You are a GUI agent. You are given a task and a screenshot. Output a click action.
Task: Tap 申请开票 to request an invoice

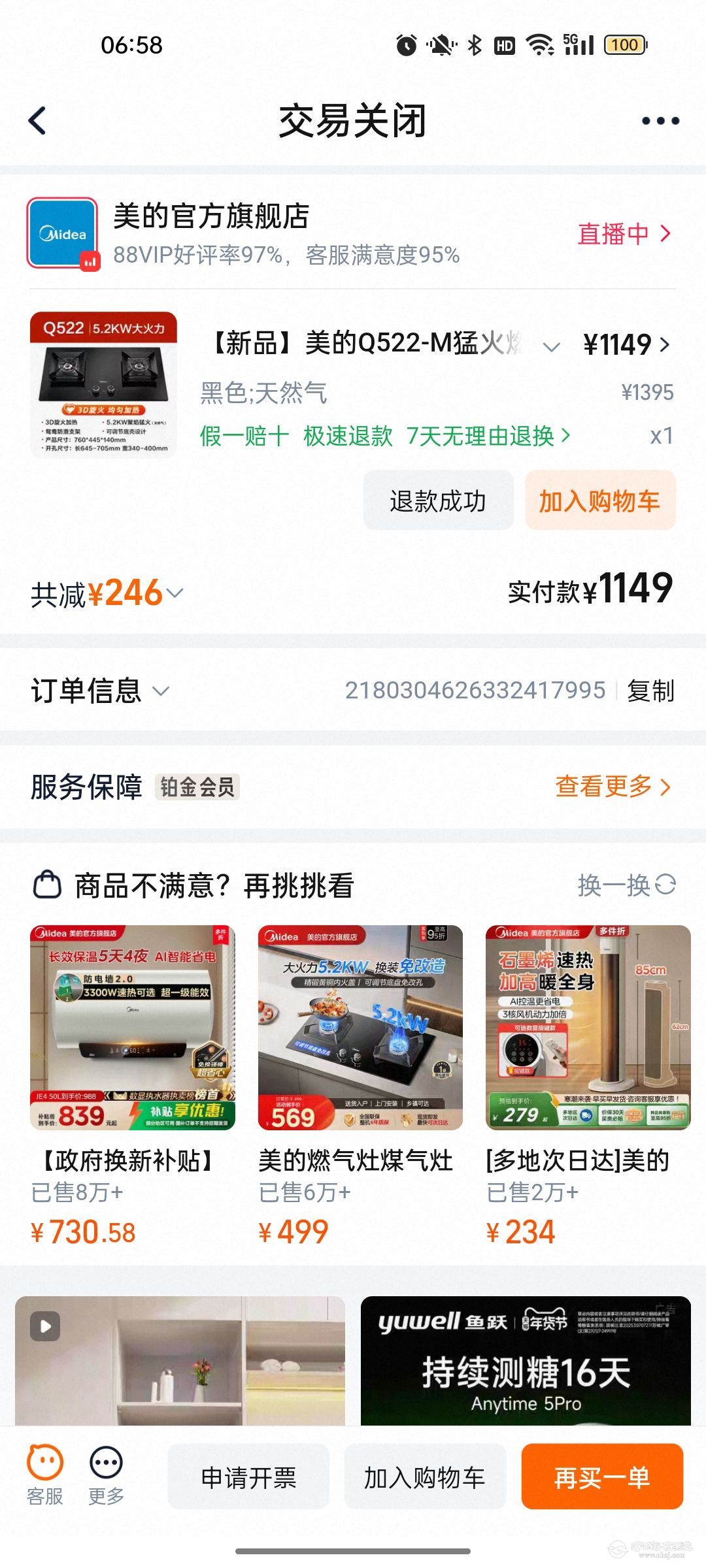248,1477
